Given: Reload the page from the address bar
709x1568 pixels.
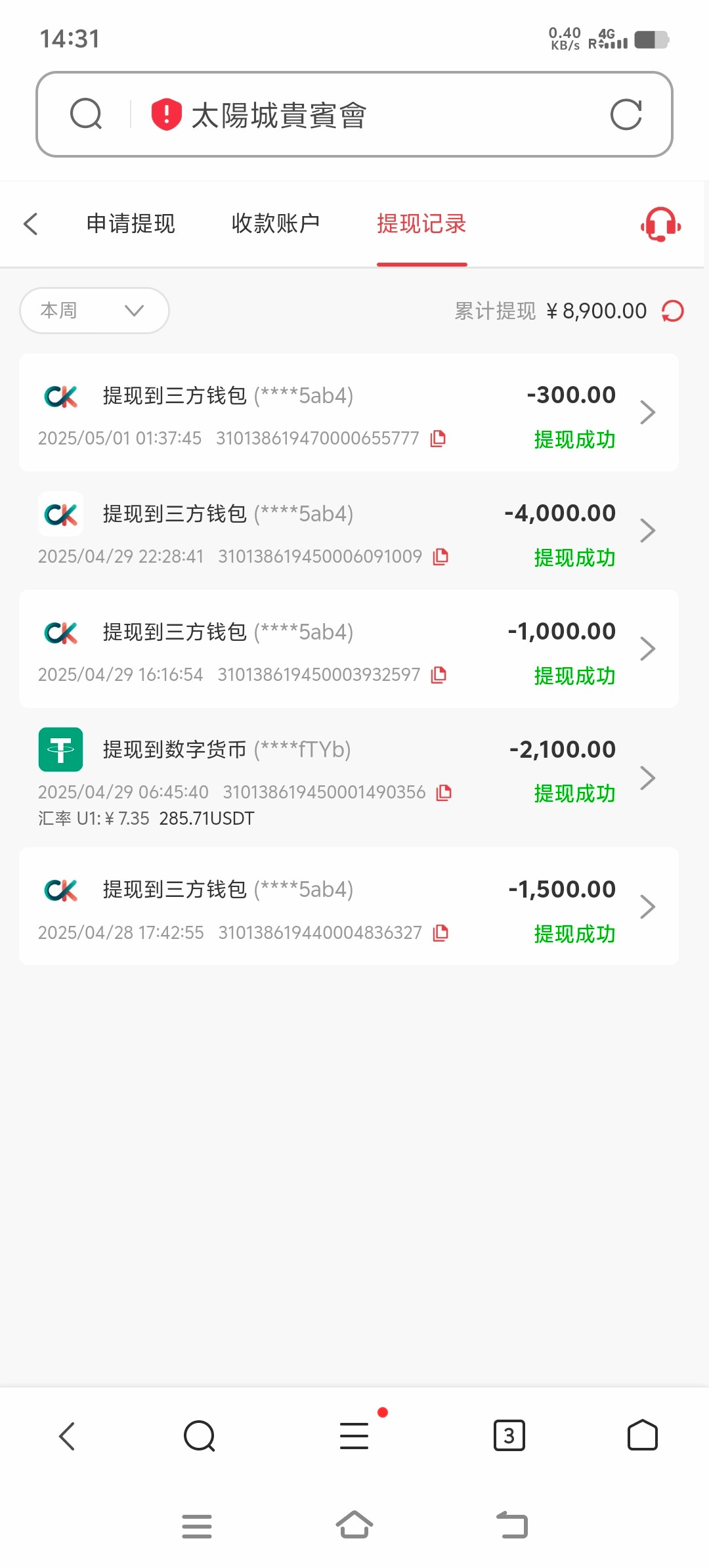Looking at the screenshot, I should pos(626,115).
